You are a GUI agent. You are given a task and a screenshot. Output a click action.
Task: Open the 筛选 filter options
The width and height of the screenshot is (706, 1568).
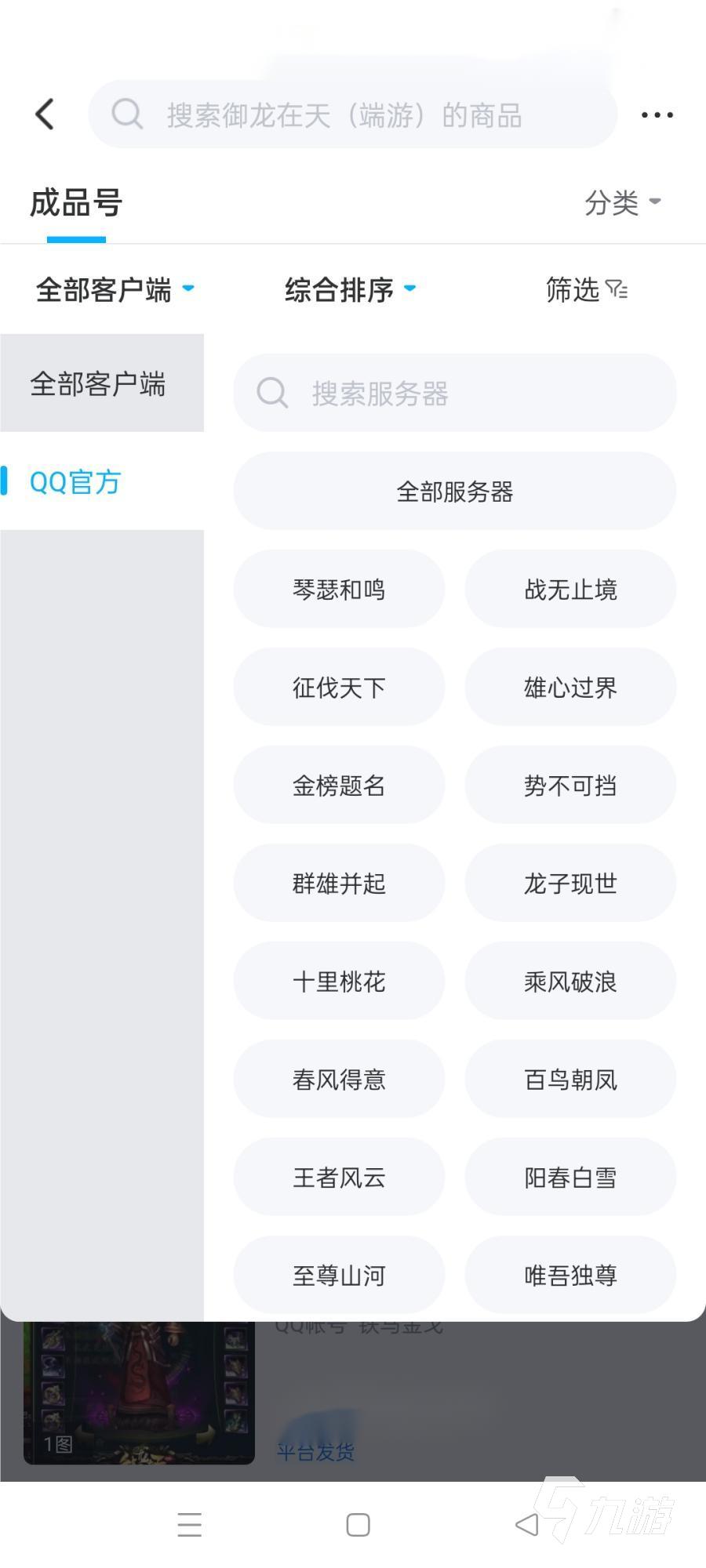click(586, 290)
